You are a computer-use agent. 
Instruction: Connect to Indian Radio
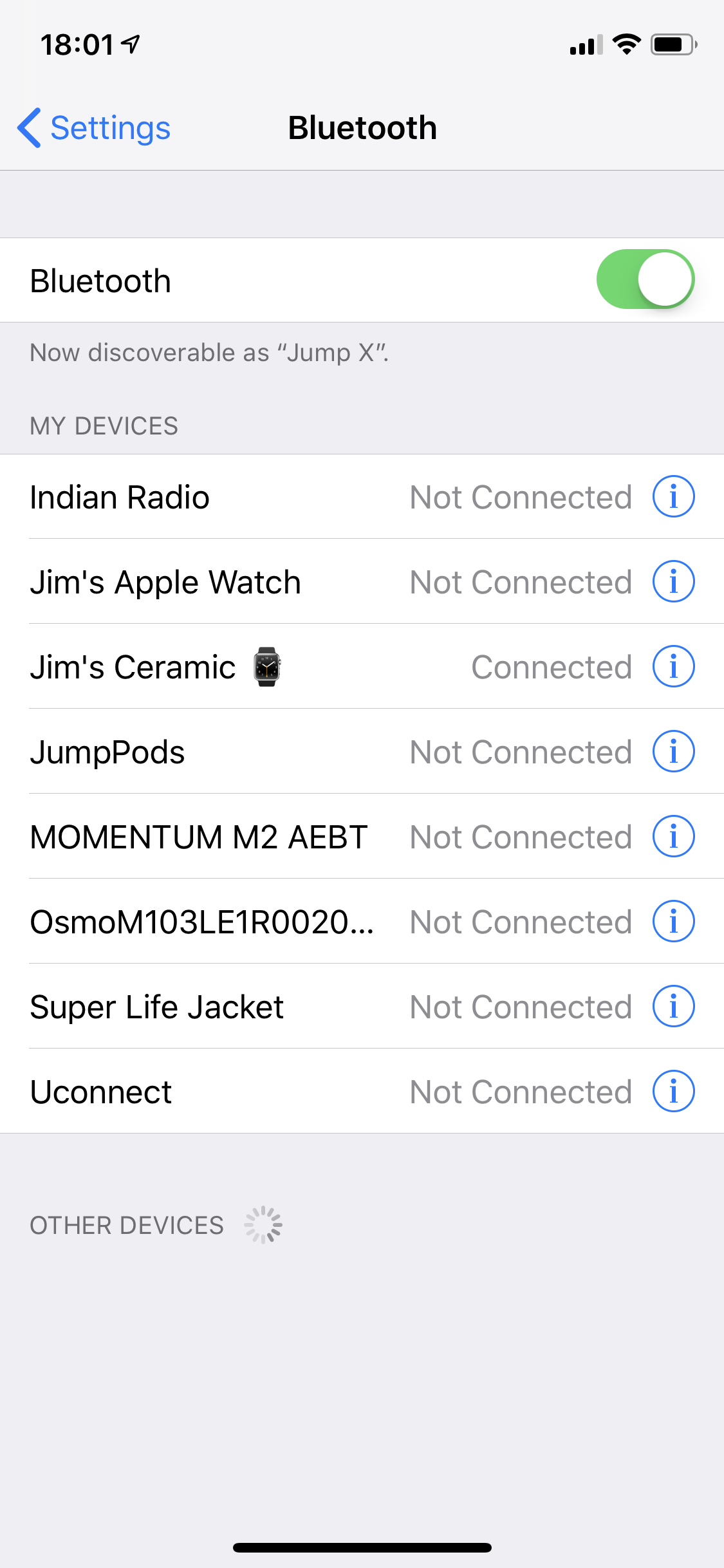point(362,497)
